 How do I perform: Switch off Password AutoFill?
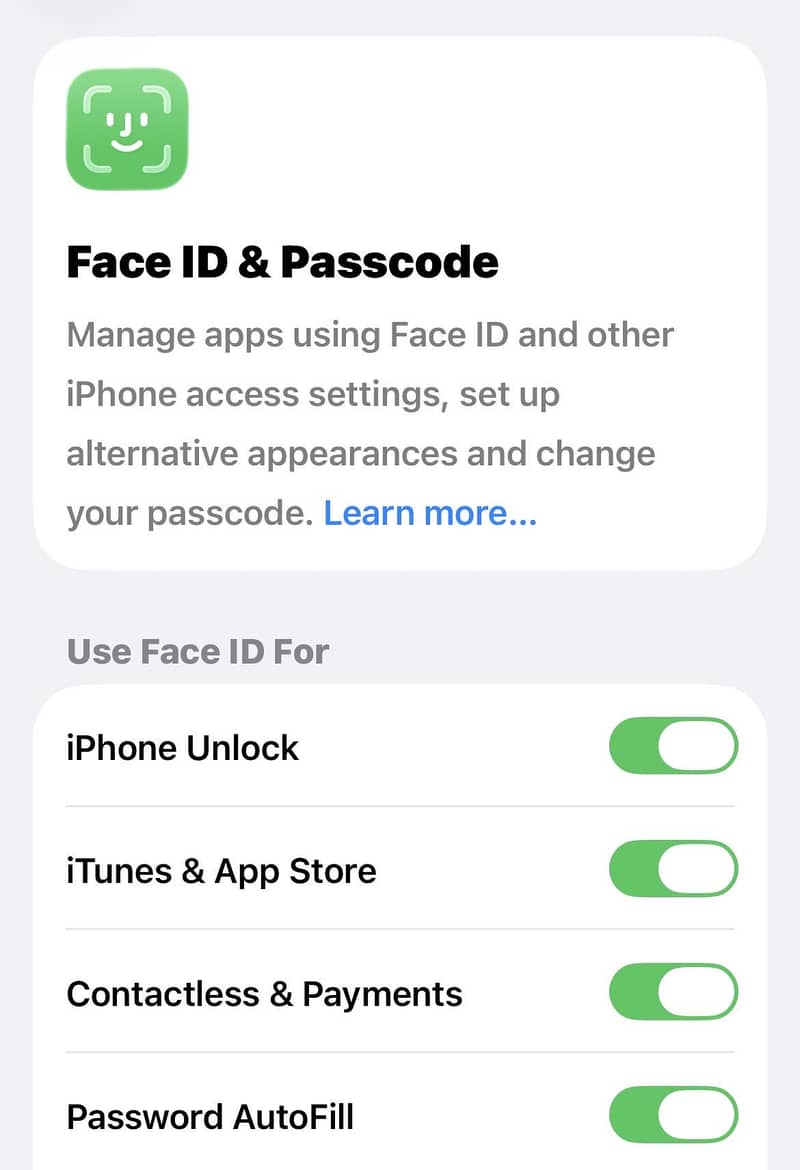673,1115
